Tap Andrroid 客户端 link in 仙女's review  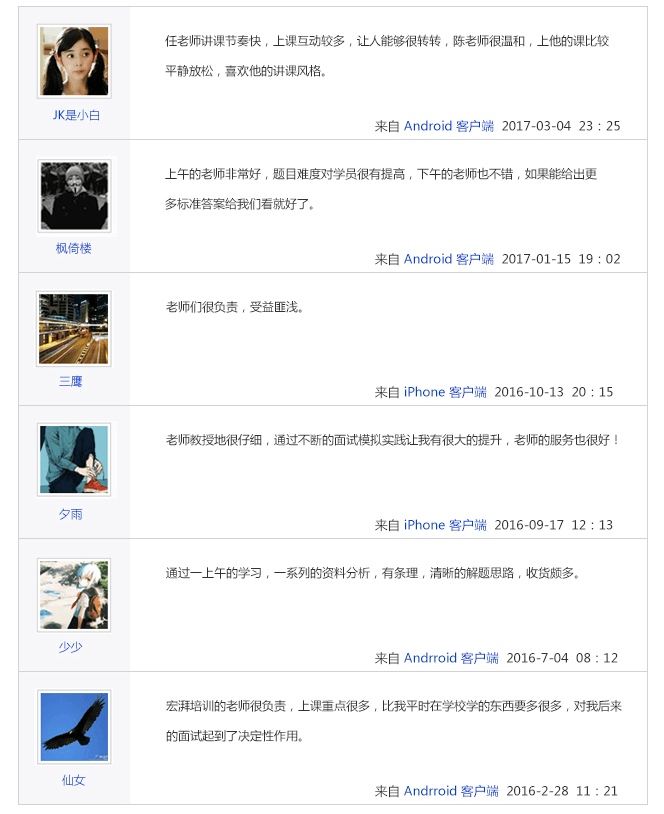[x=451, y=791]
